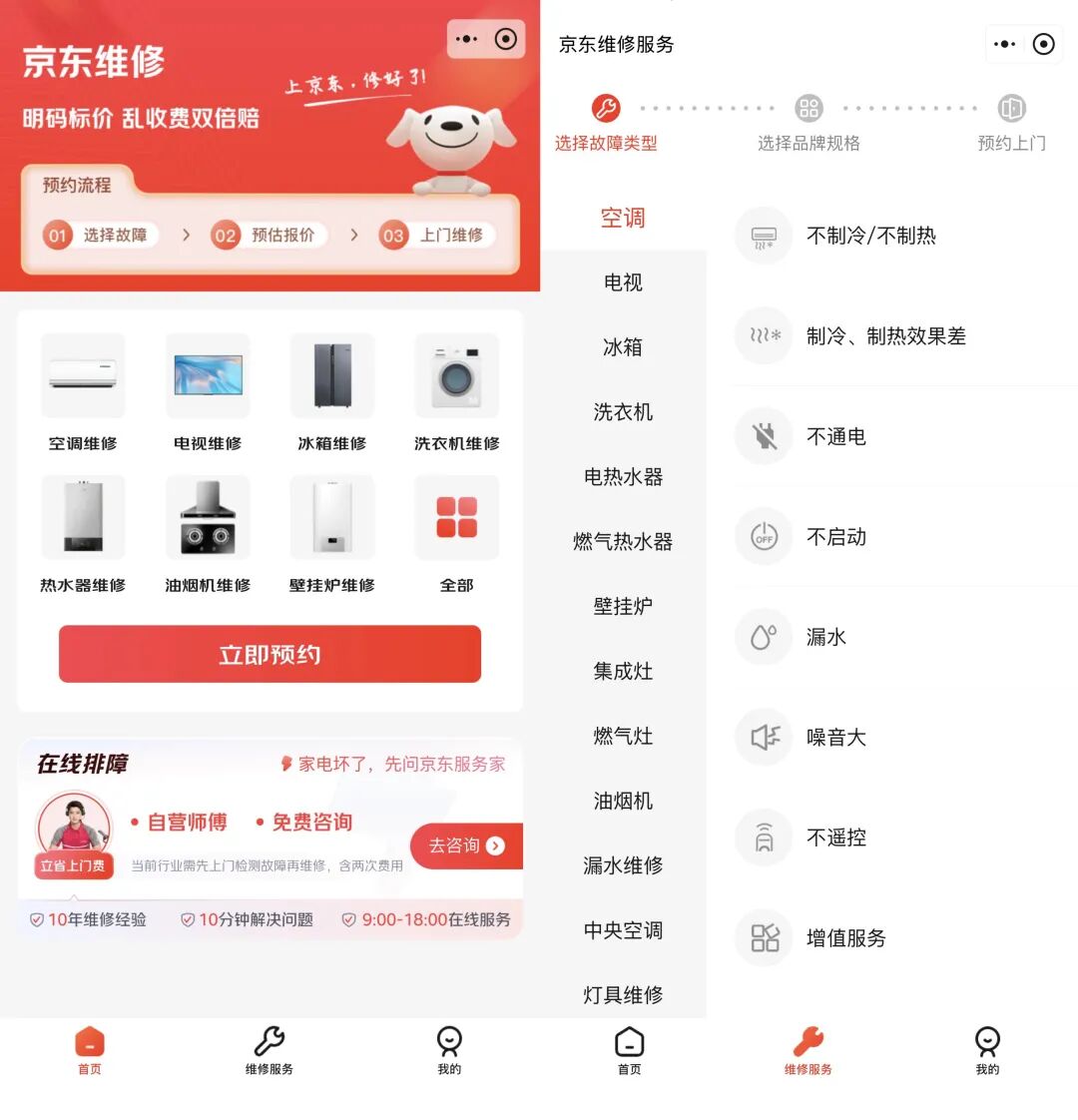This screenshot has width=1078, height=1120.
Task: Open the 预约上门 booking step
Action: point(1011,120)
